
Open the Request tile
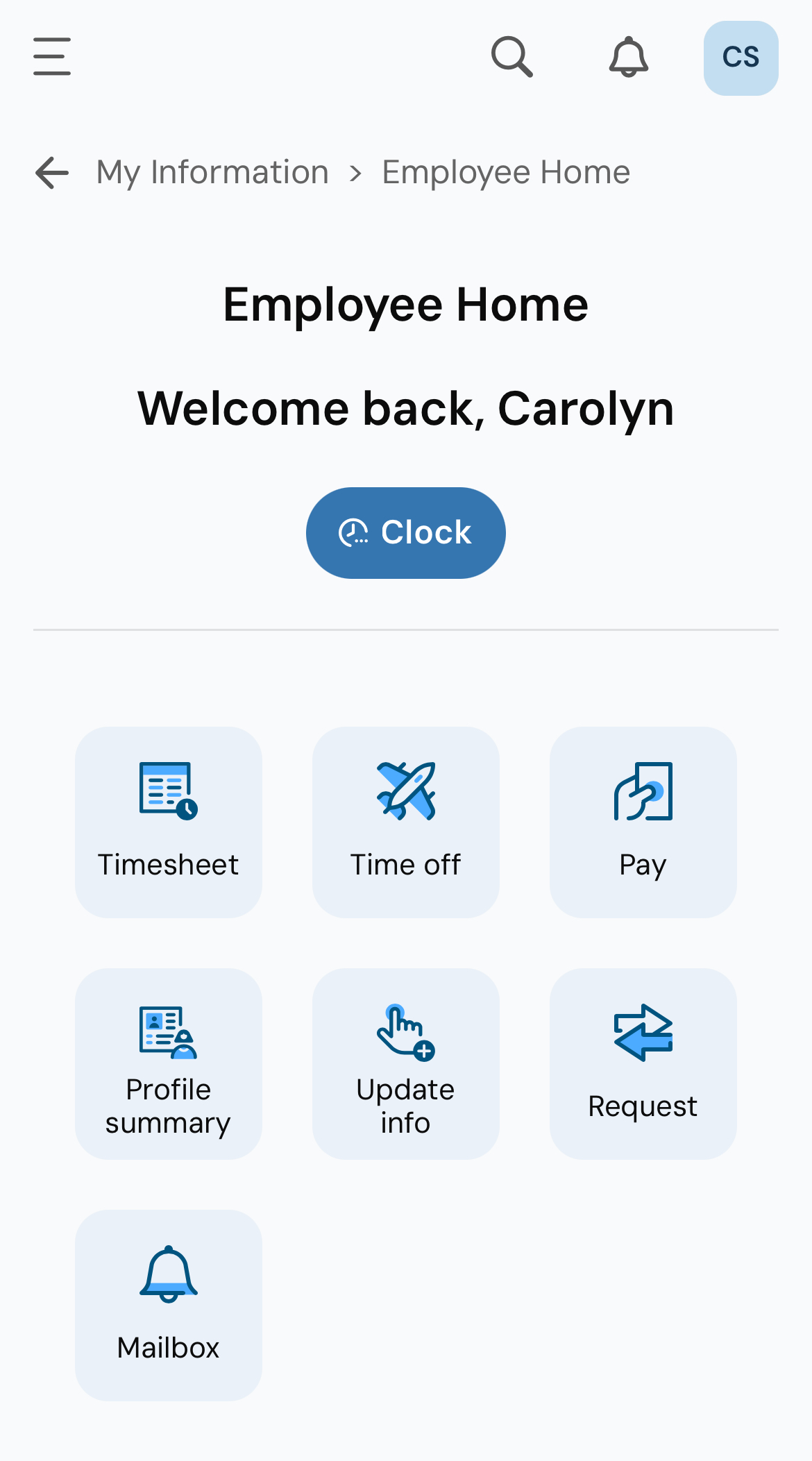click(x=643, y=1063)
